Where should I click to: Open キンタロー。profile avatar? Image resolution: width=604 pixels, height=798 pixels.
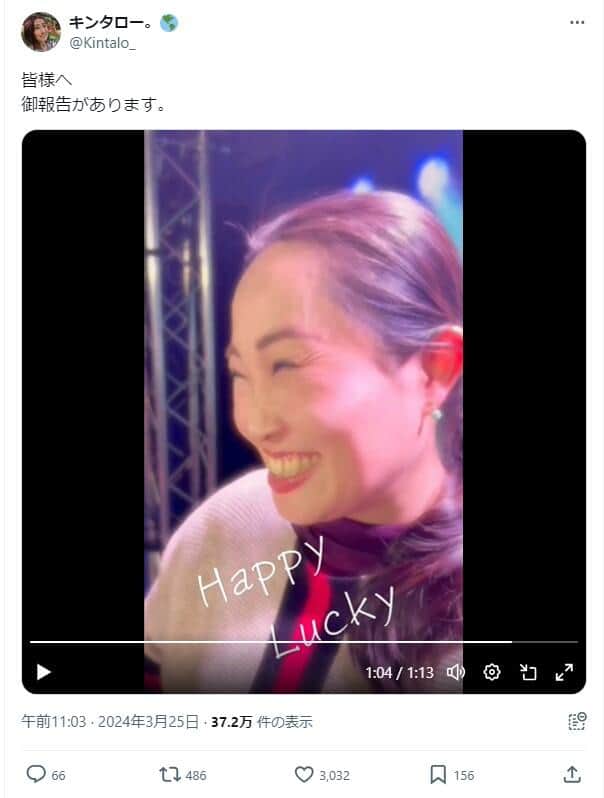pos(41,31)
